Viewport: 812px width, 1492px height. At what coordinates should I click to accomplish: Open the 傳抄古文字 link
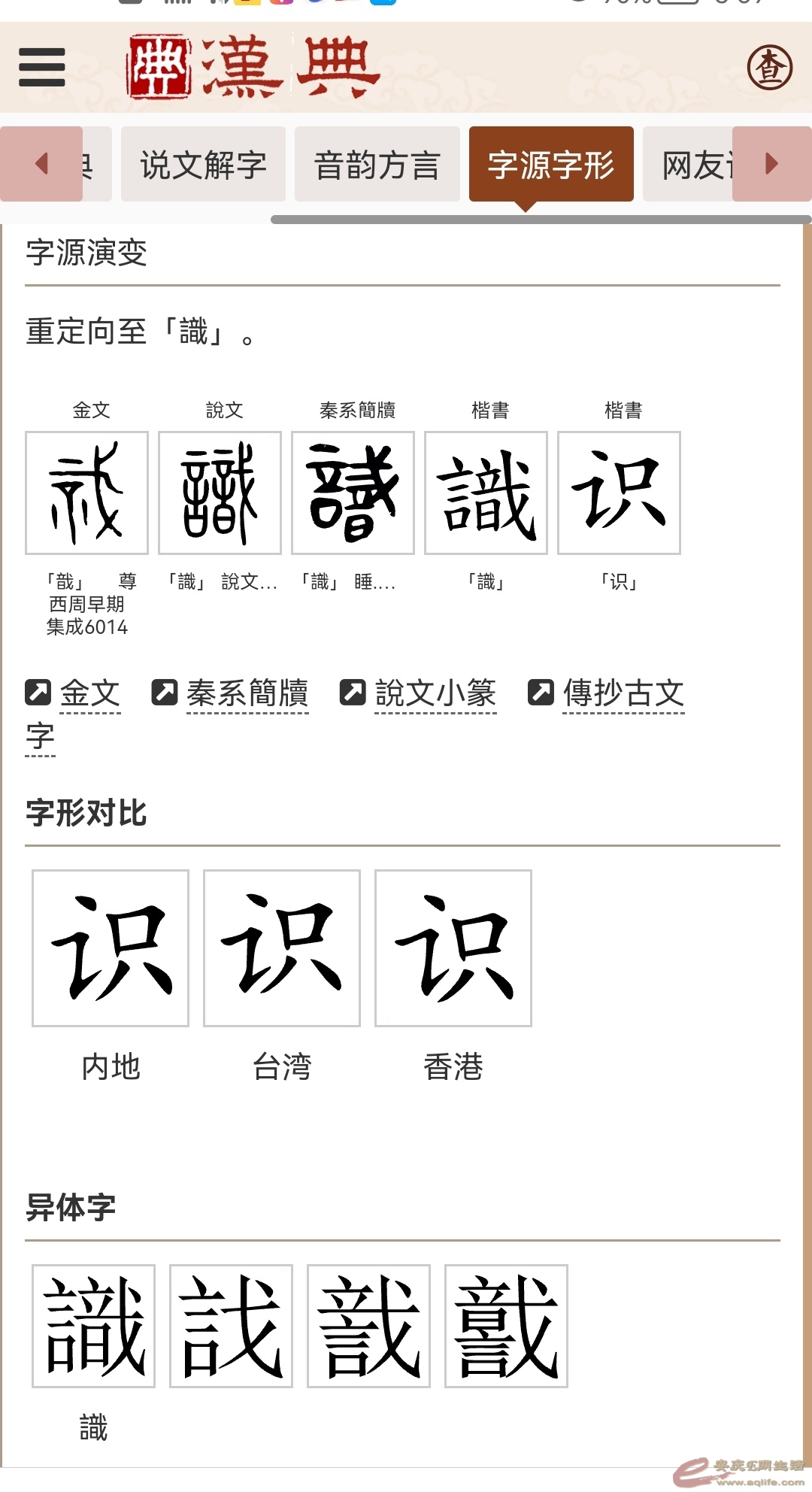click(x=623, y=693)
